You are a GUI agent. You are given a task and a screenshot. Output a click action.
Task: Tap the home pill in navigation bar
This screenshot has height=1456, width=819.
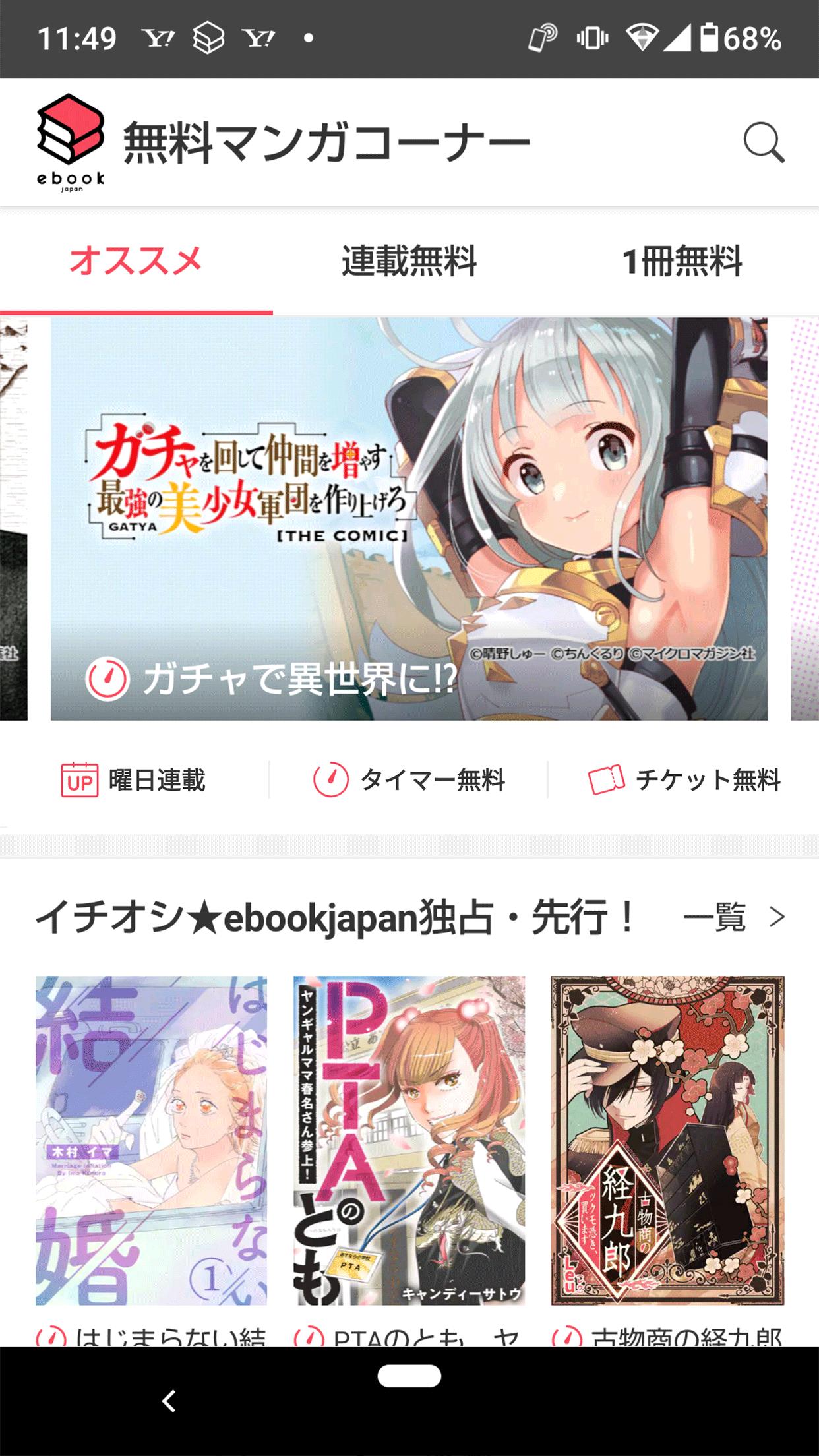(409, 1376)
